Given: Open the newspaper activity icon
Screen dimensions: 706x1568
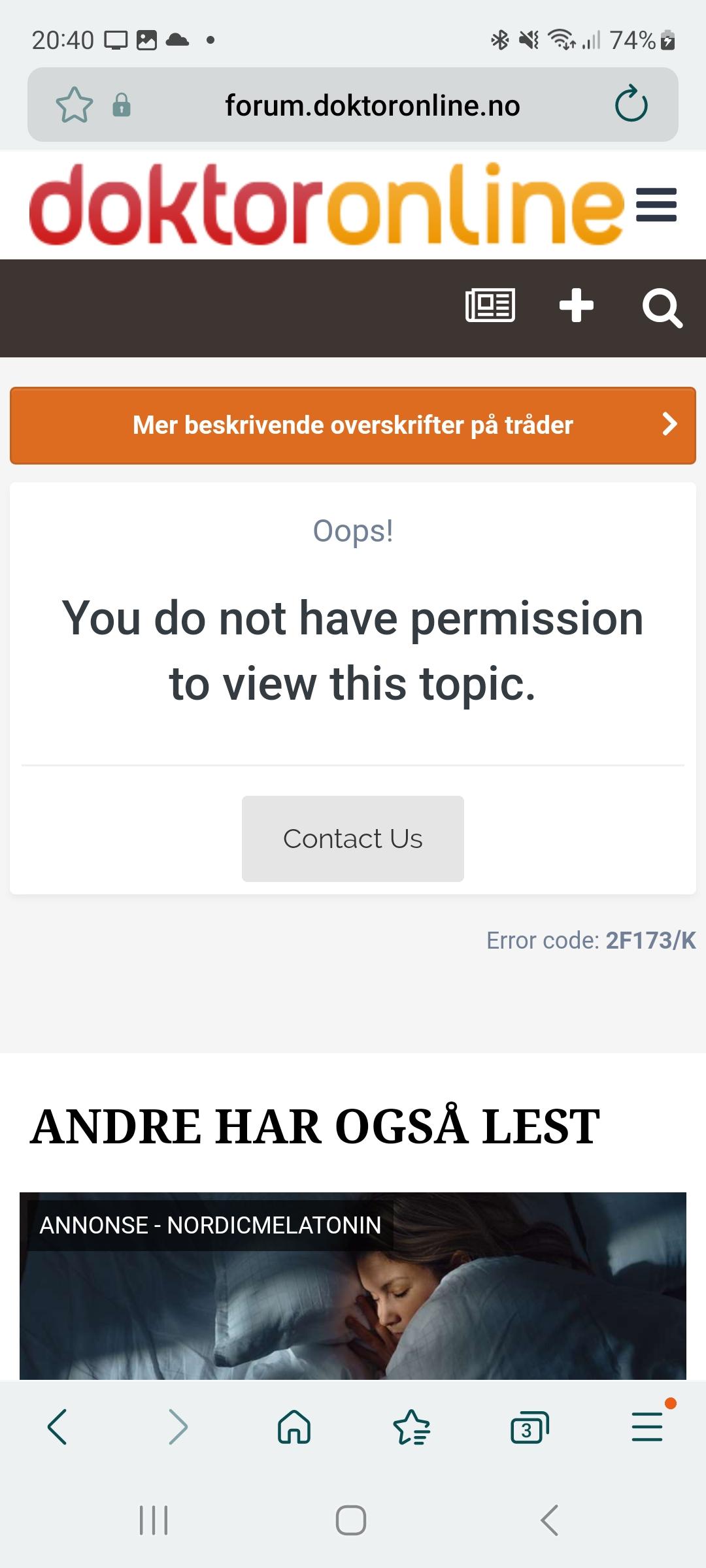Looking at the screenshot, I should pyautogui.click(x=490, y=306).
